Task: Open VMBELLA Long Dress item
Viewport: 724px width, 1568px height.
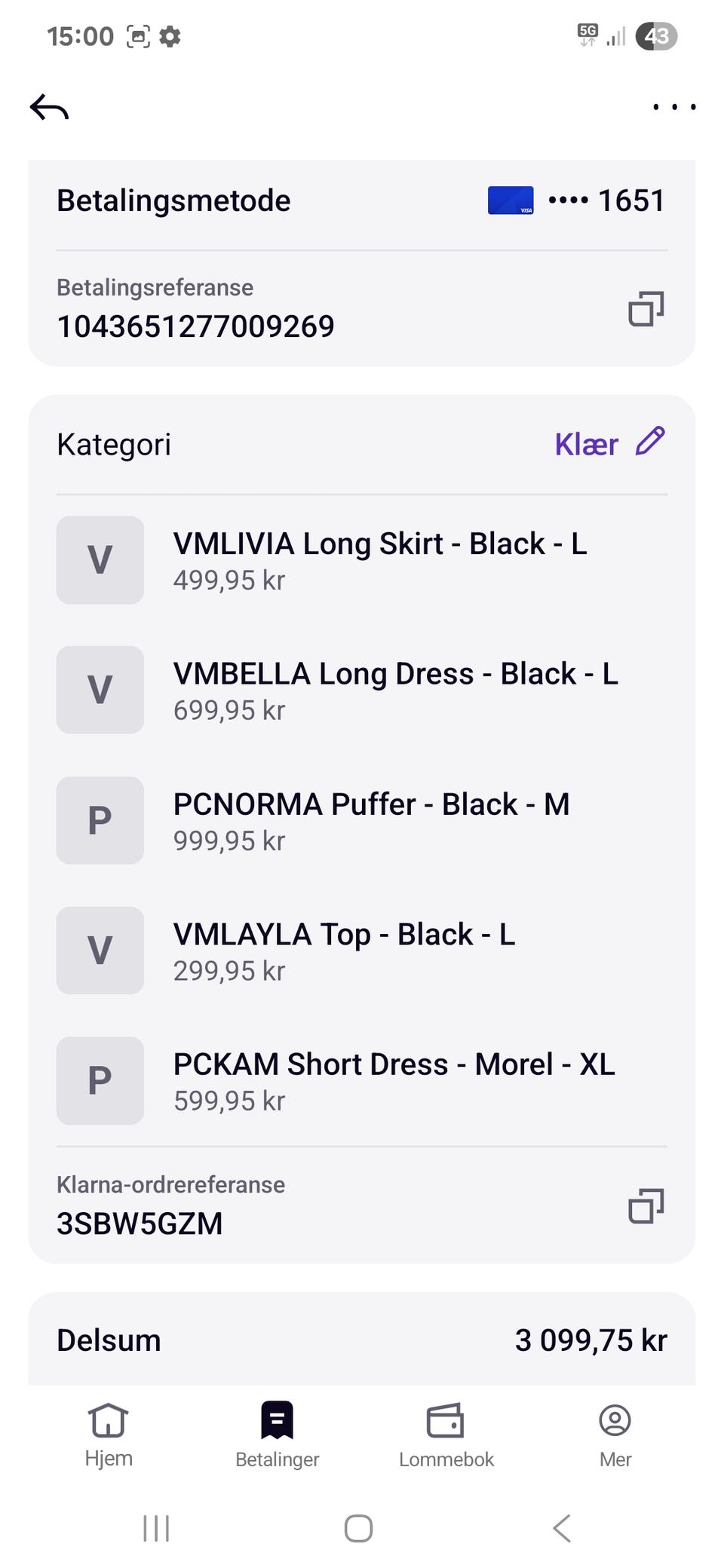Action: click(x=395, y=690)
